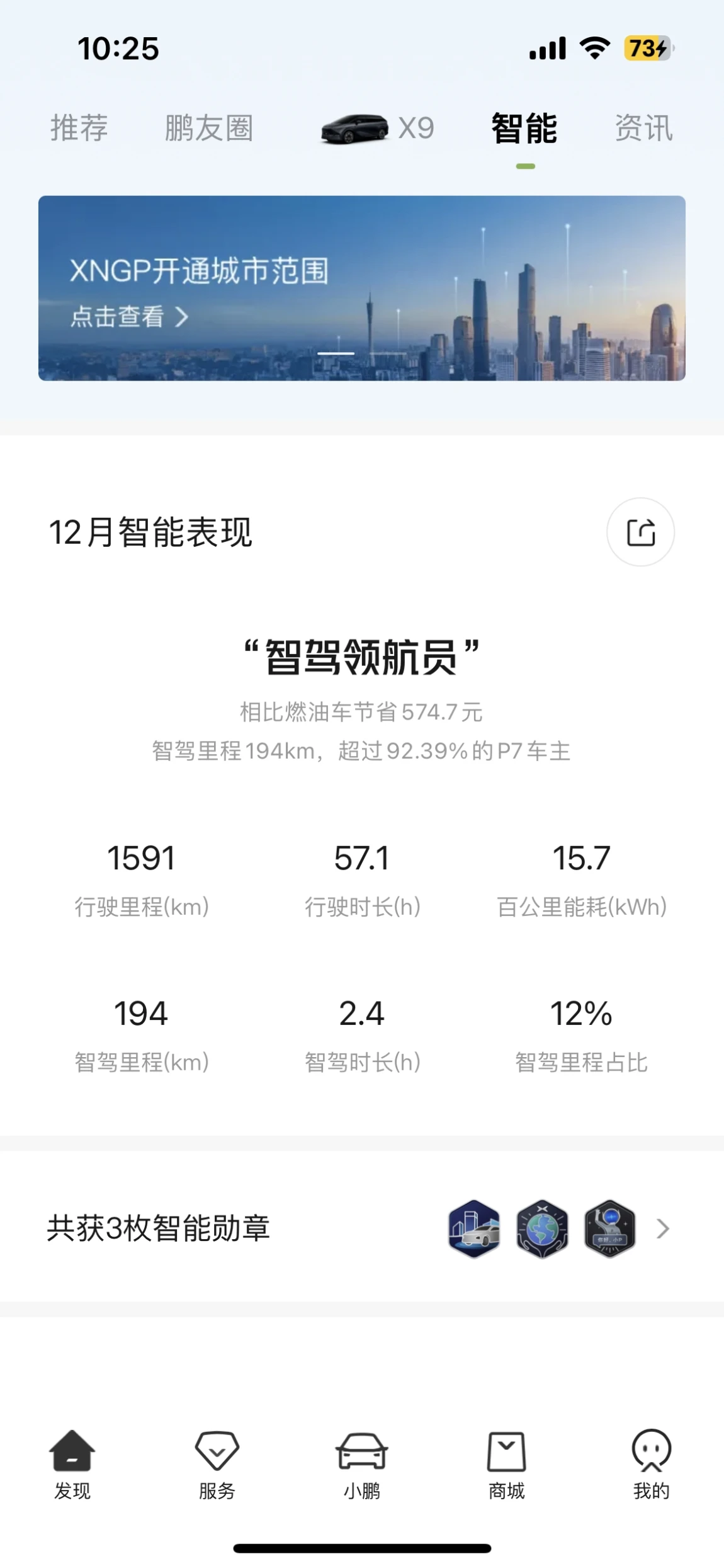This screenshot has width=724, height=1568.
Task: View the 共获3枚智能勋章 badges row
Action: [362, 1228]
